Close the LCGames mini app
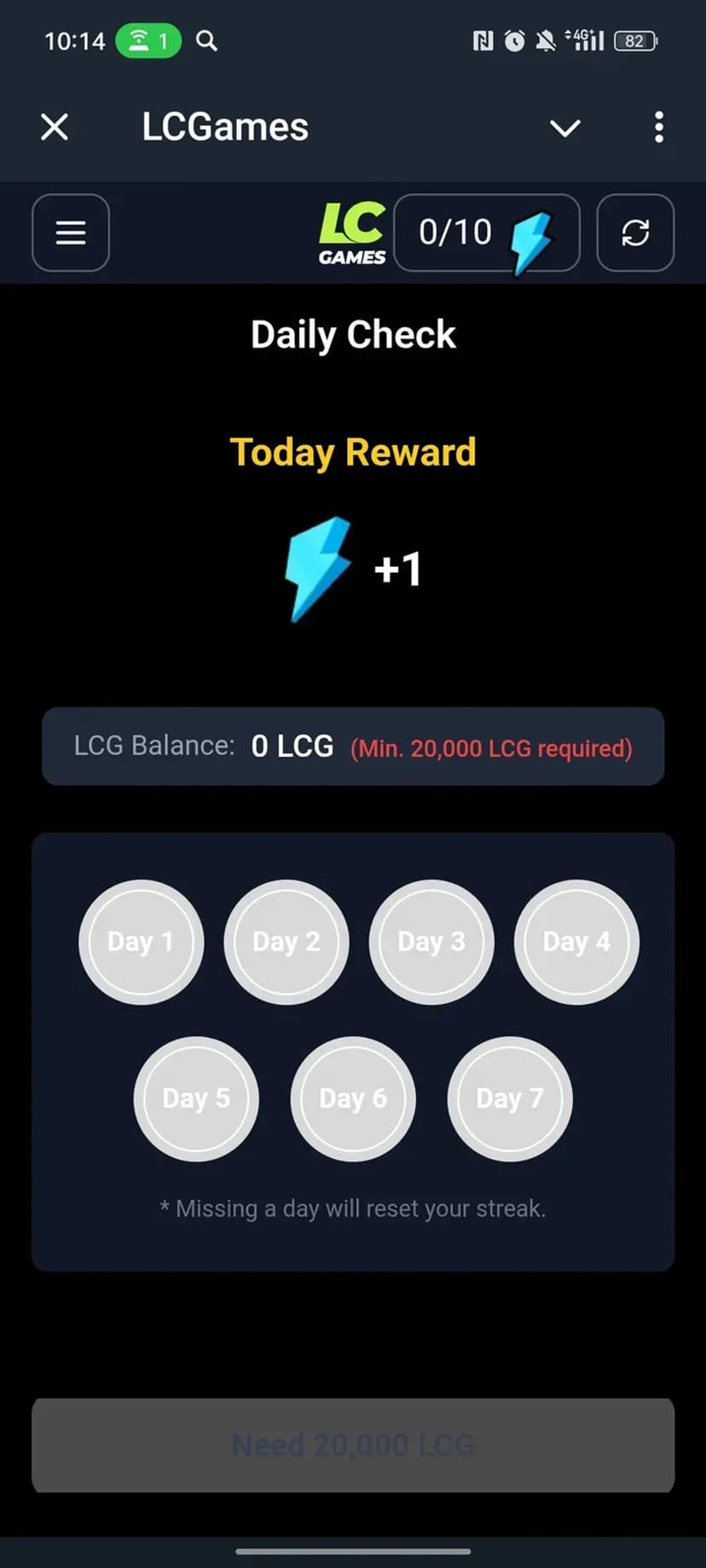Screen dimensions: 706x1568 click(55, 128)
